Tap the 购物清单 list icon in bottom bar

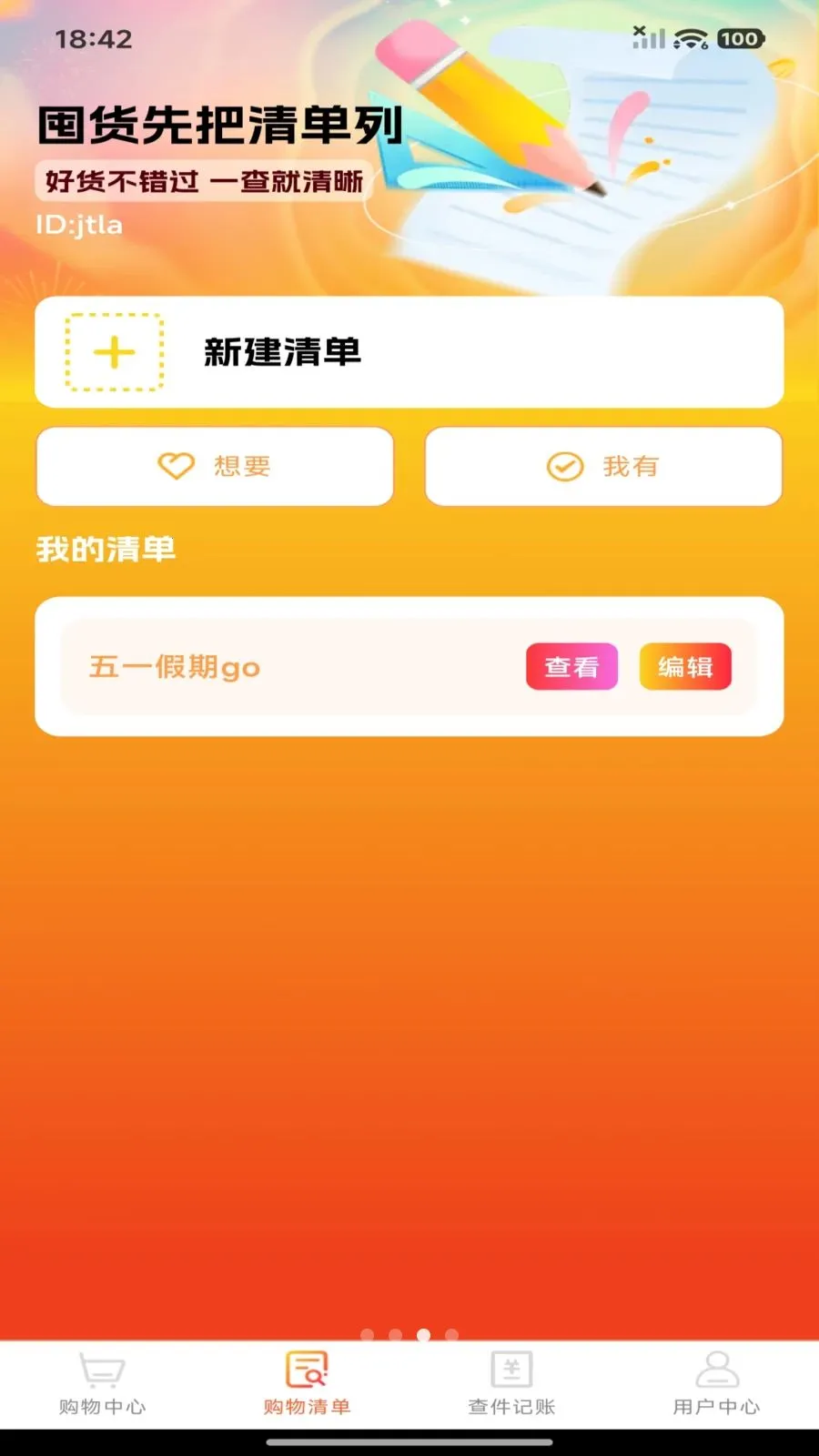click(307, 1368)
